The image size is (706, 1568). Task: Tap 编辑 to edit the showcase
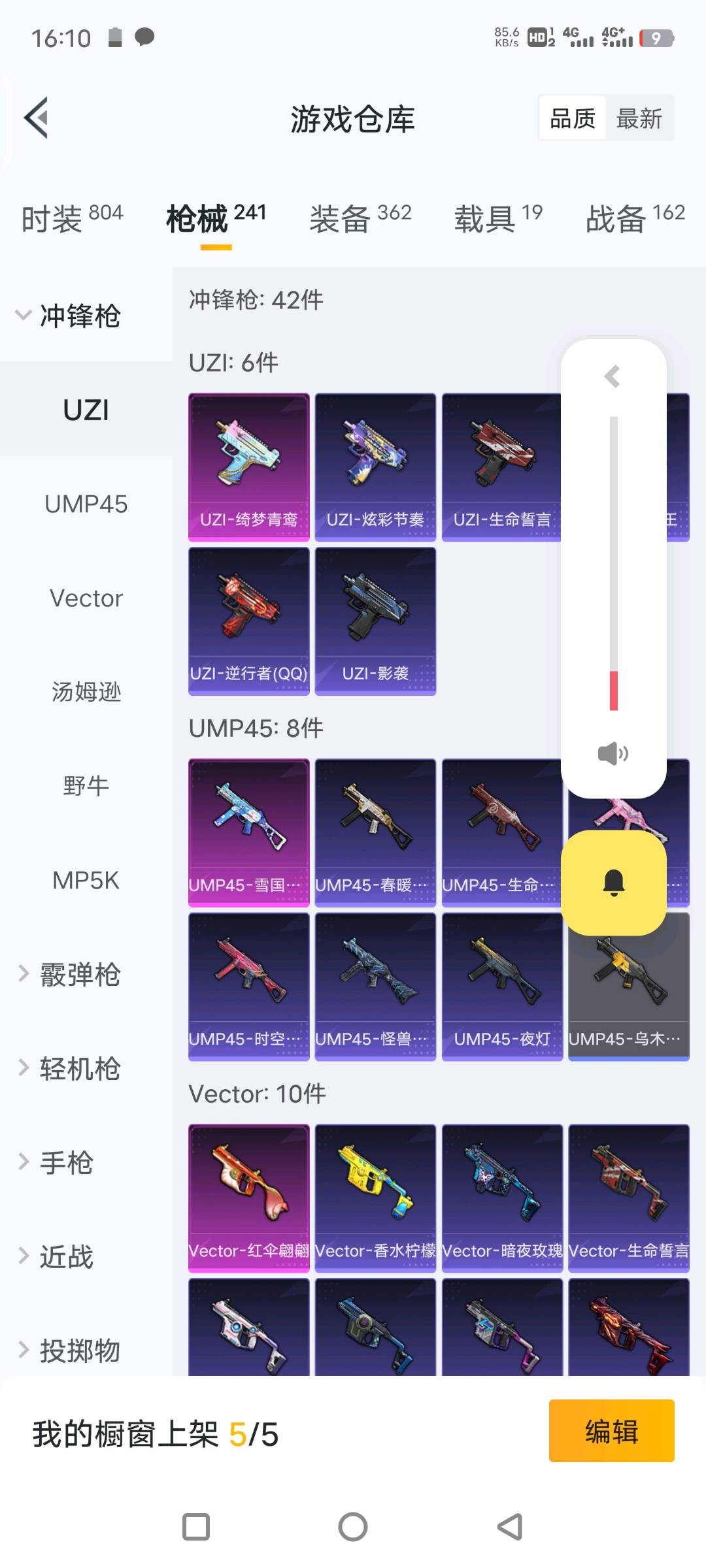[x=611, y=1431]
